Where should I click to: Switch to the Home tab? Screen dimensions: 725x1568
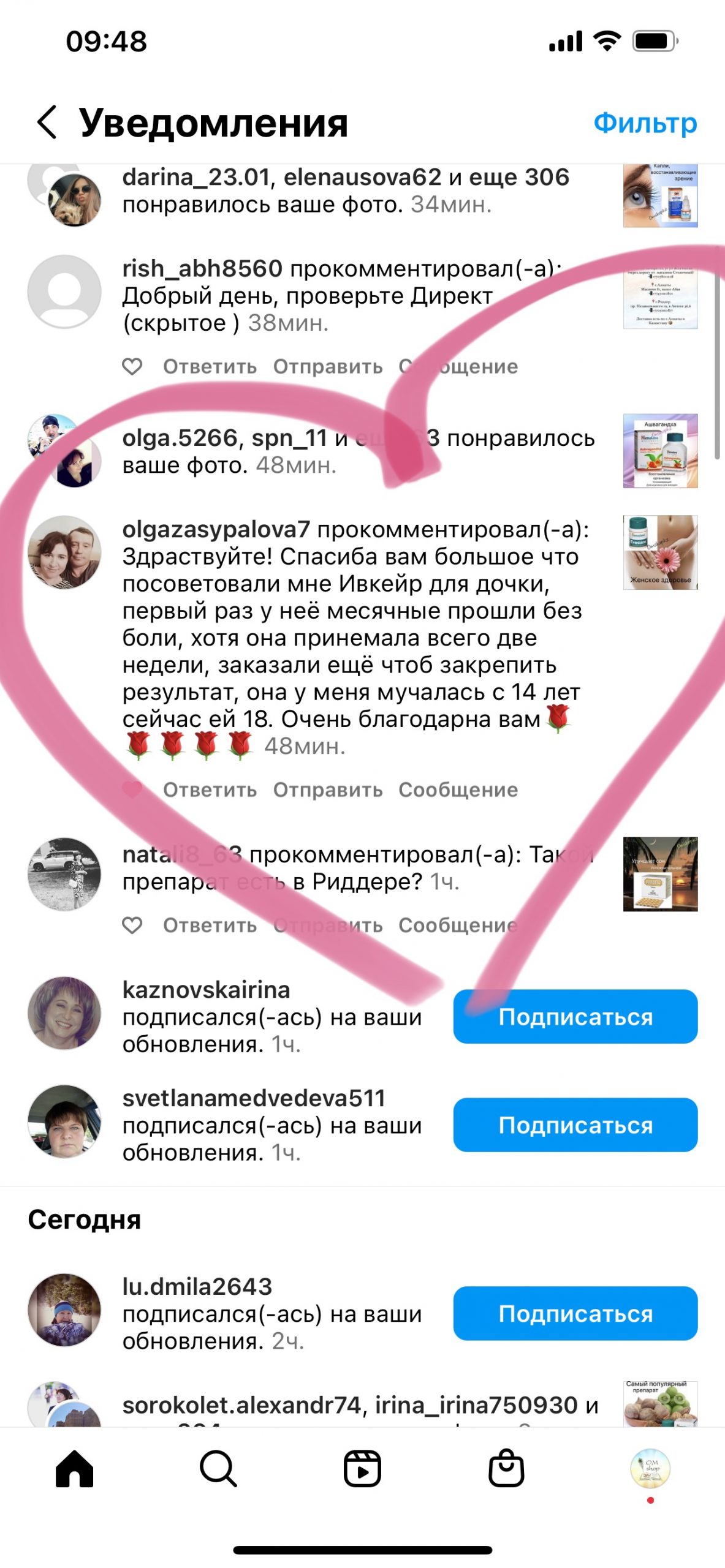click(74, 1469)
